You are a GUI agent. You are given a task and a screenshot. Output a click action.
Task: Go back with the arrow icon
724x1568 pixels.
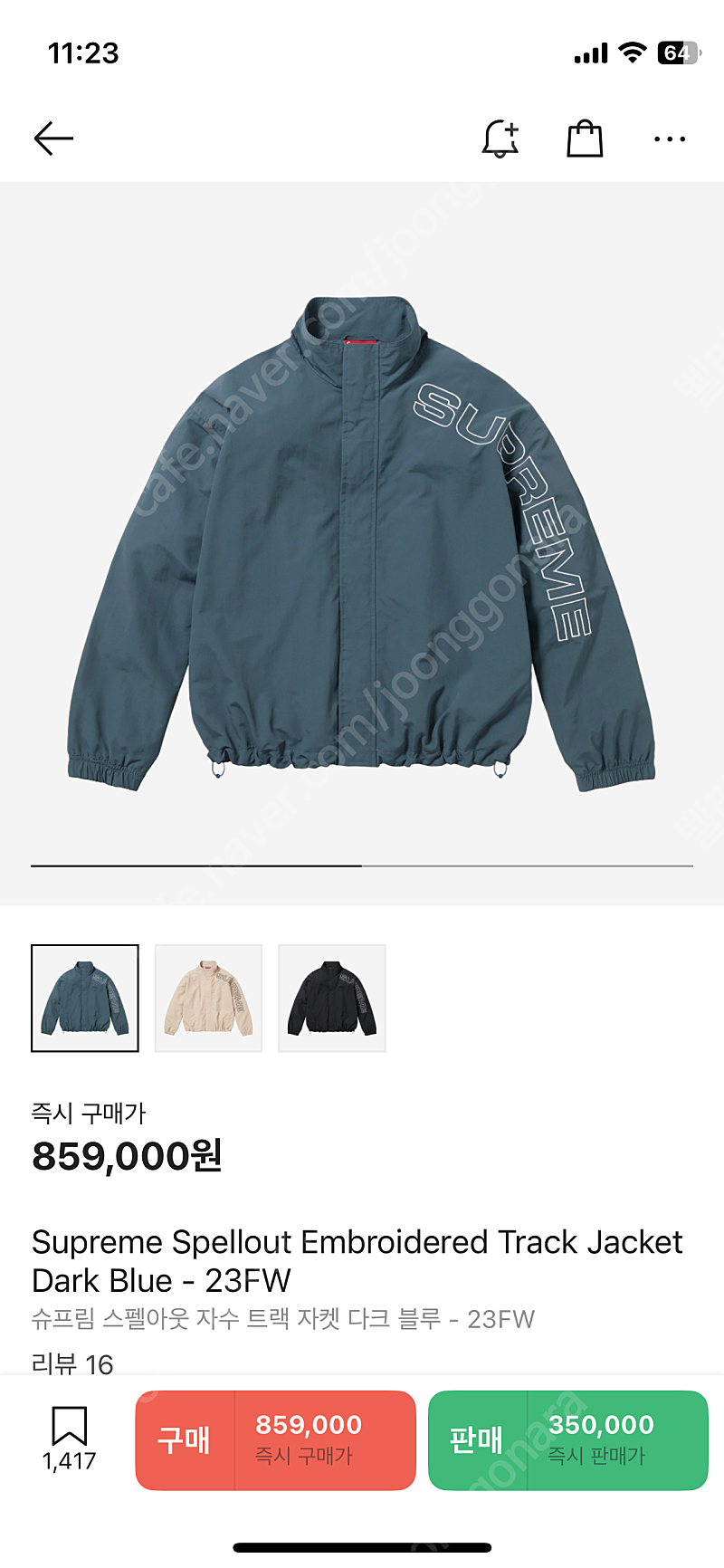(53, 139)
